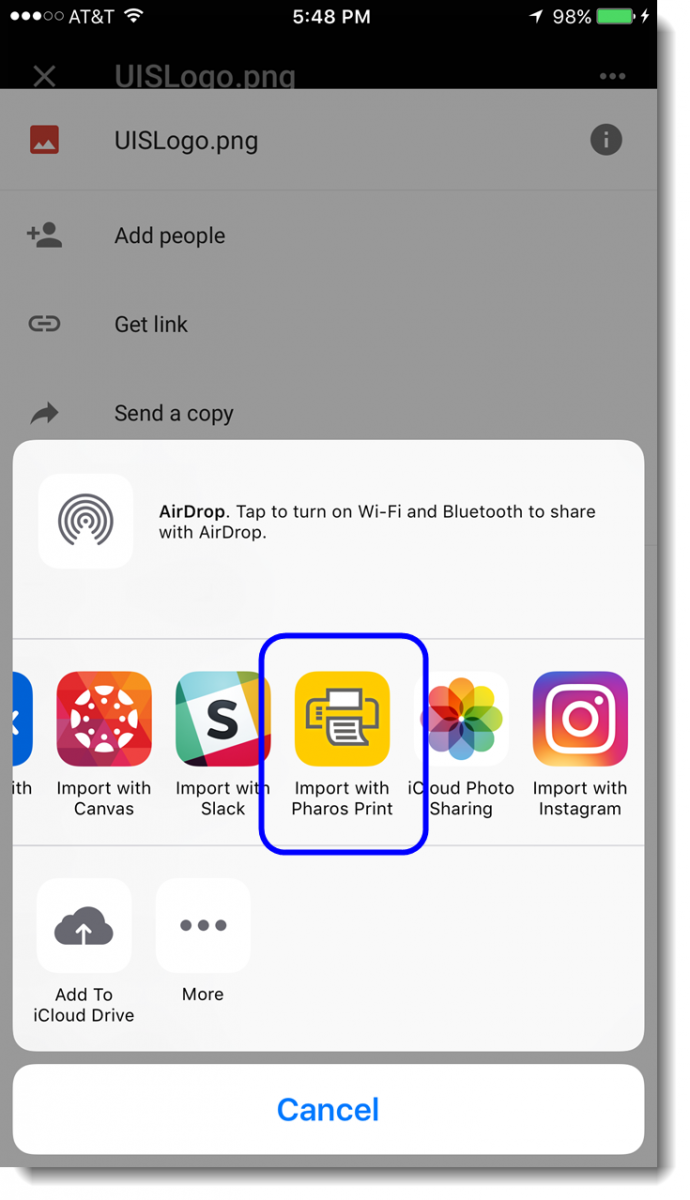
Task: Open Import with Pharos Print
Action: tap(342, 719)
